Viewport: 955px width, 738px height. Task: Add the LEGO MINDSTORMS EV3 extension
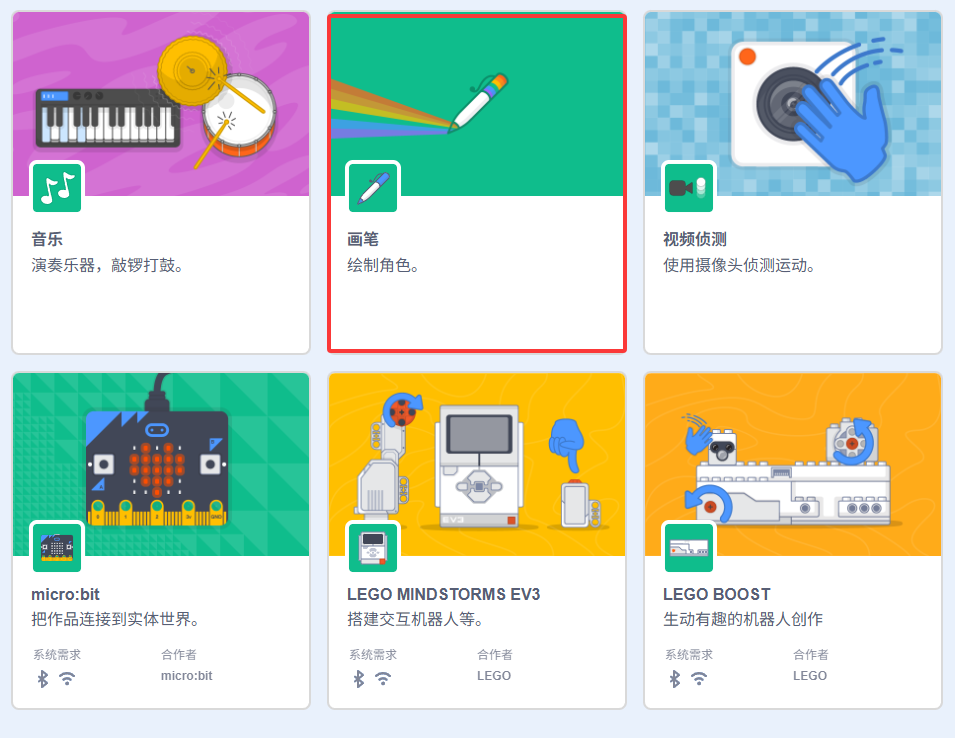pyautogui.click(x=477, y=540)
